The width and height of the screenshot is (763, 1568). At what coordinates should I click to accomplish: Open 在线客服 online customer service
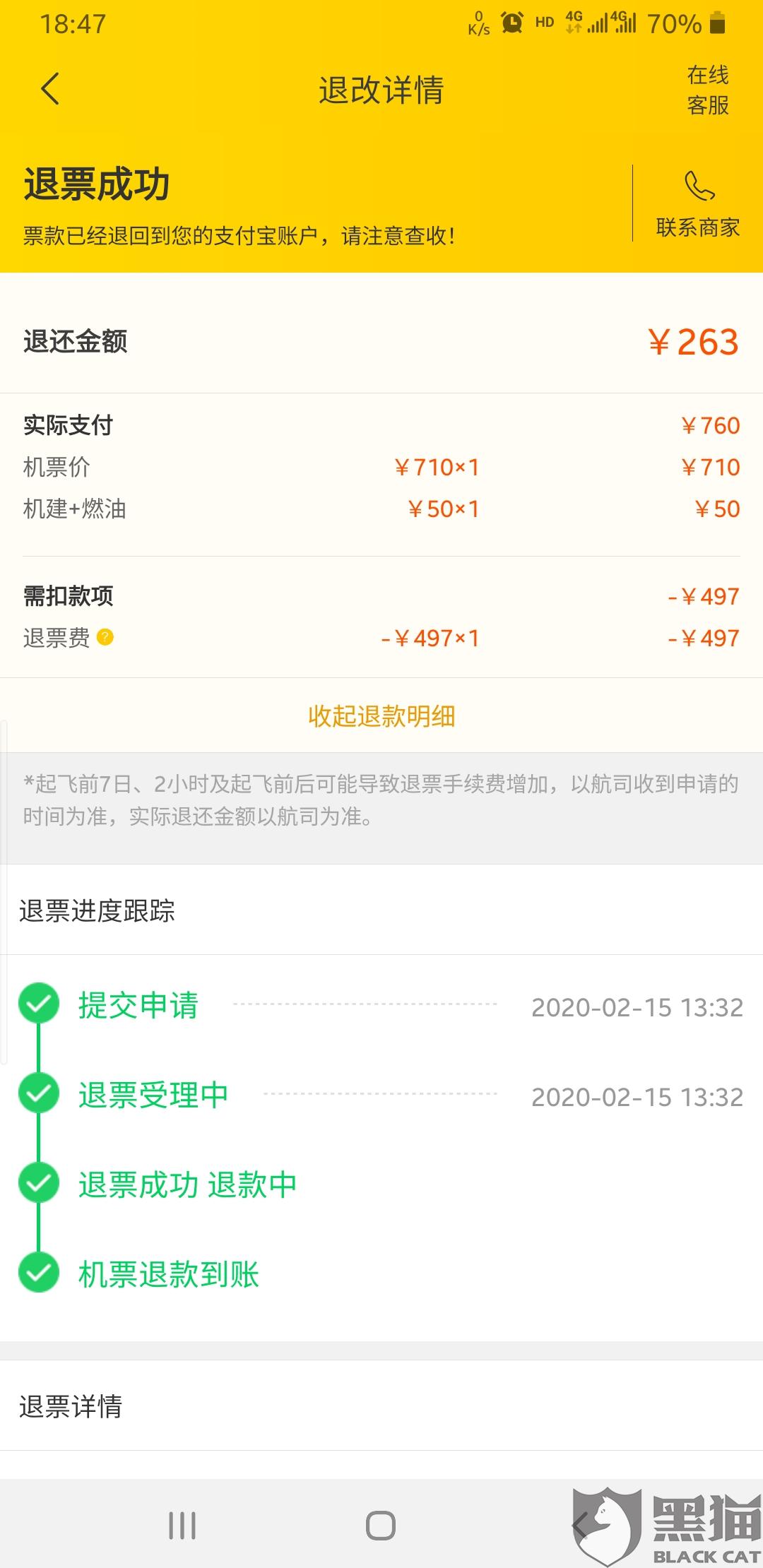pos(707,90)
